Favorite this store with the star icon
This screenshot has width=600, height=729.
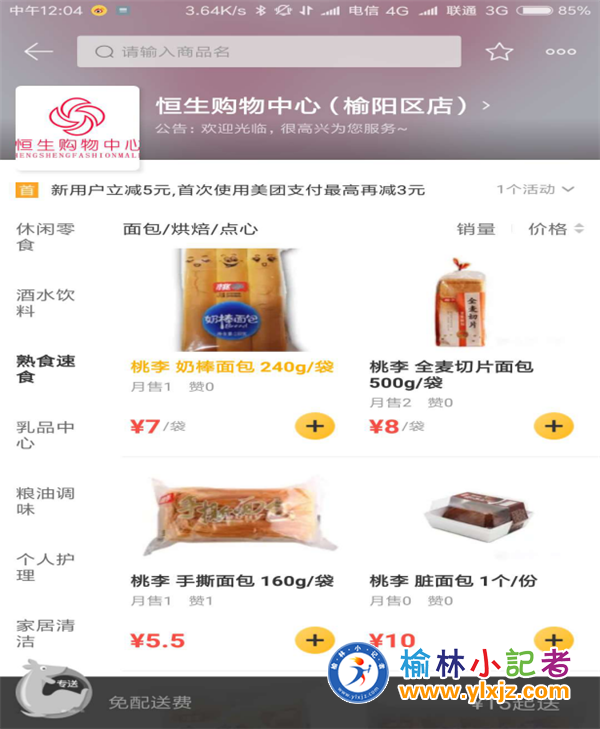pyautogui.click(x=499, y=52)
